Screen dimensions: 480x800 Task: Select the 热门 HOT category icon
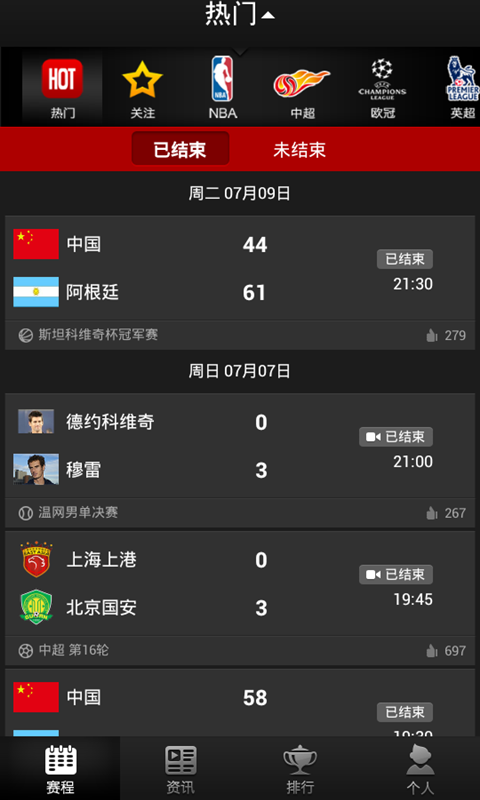tap(62, 89)
